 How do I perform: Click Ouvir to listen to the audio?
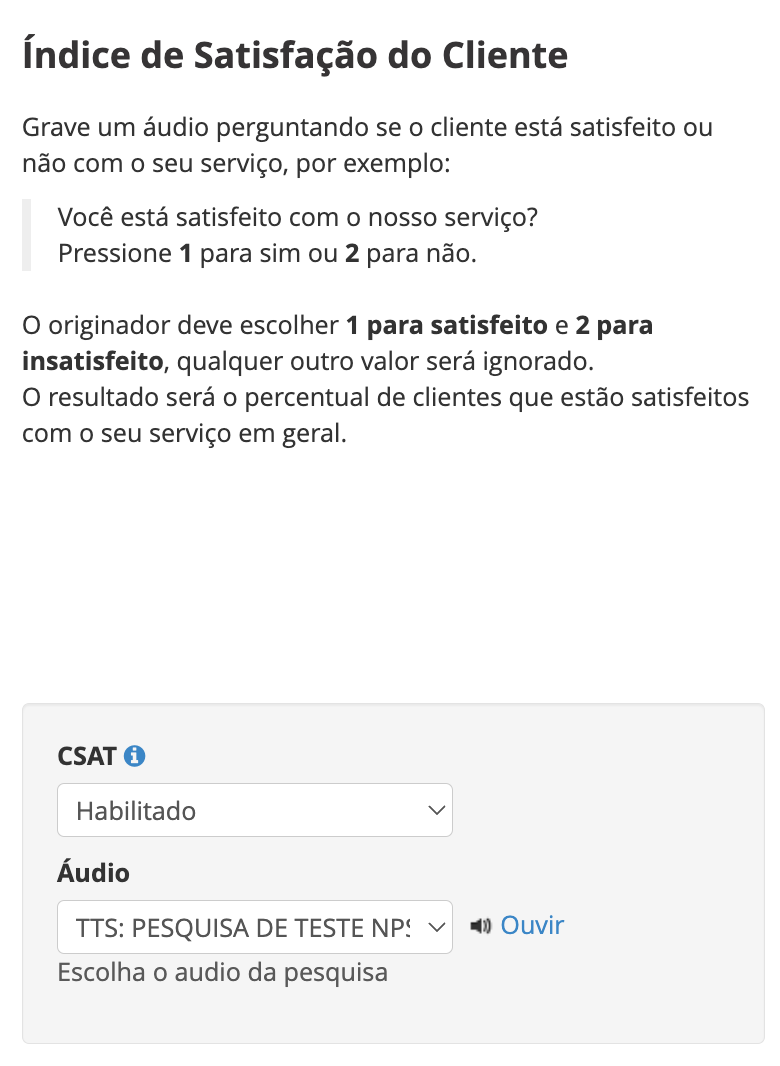click(x=531, y=926)
